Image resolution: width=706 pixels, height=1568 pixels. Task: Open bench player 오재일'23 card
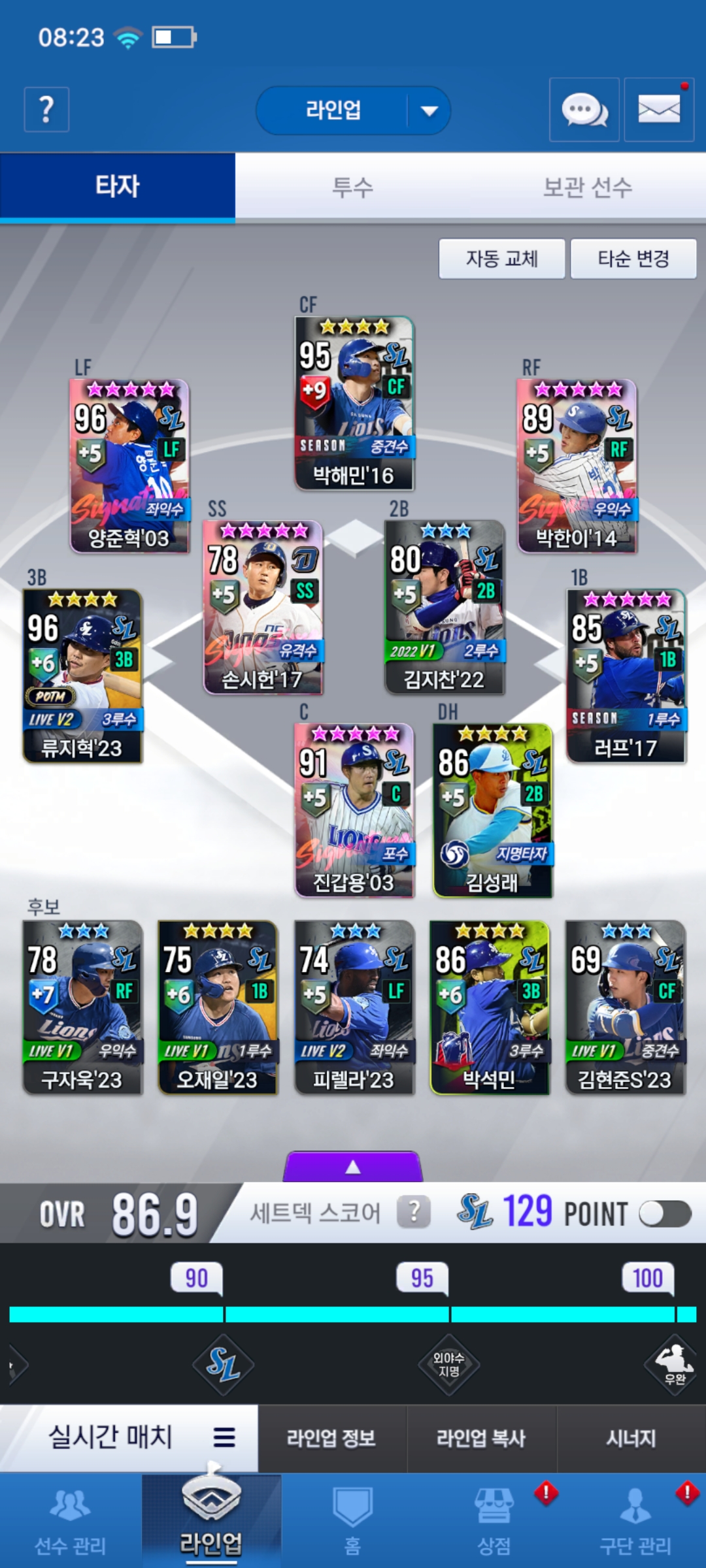[x=218, y=1007]
